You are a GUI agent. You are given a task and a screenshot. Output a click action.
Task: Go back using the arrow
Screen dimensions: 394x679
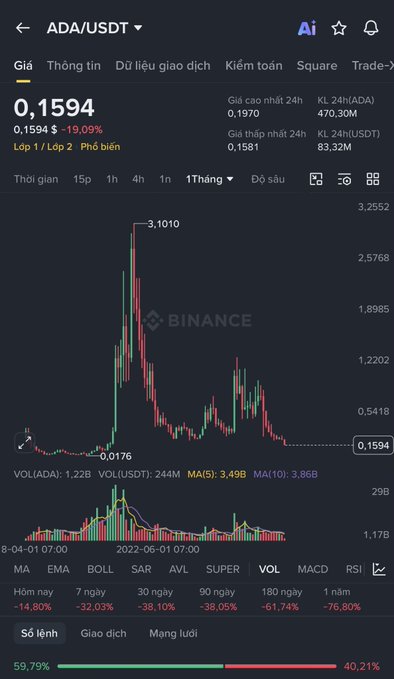pyautogui.click(x=23, y=28)
